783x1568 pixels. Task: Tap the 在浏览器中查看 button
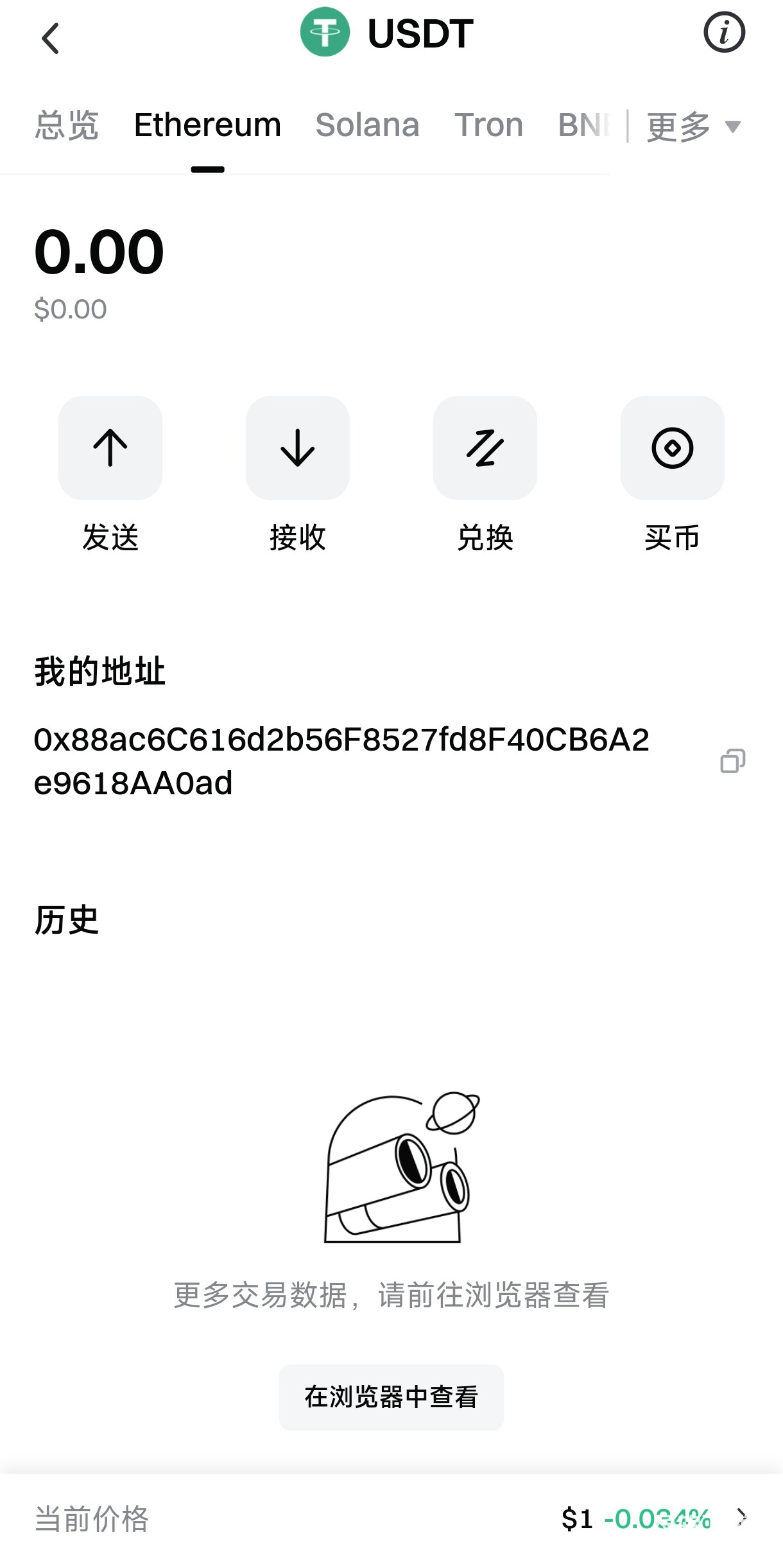(391, 1397)
